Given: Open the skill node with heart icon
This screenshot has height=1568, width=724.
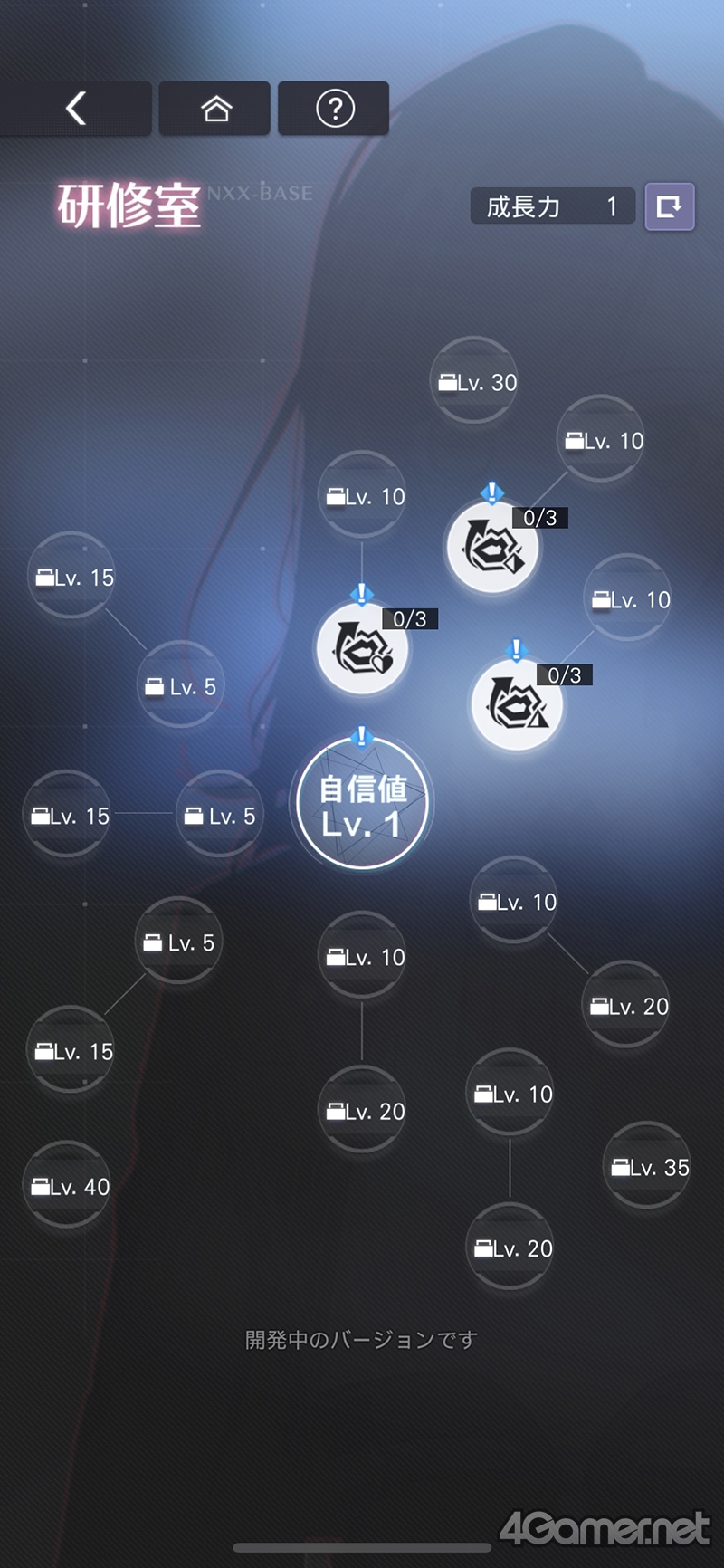Looking at the screenshot, I should 362,648.
